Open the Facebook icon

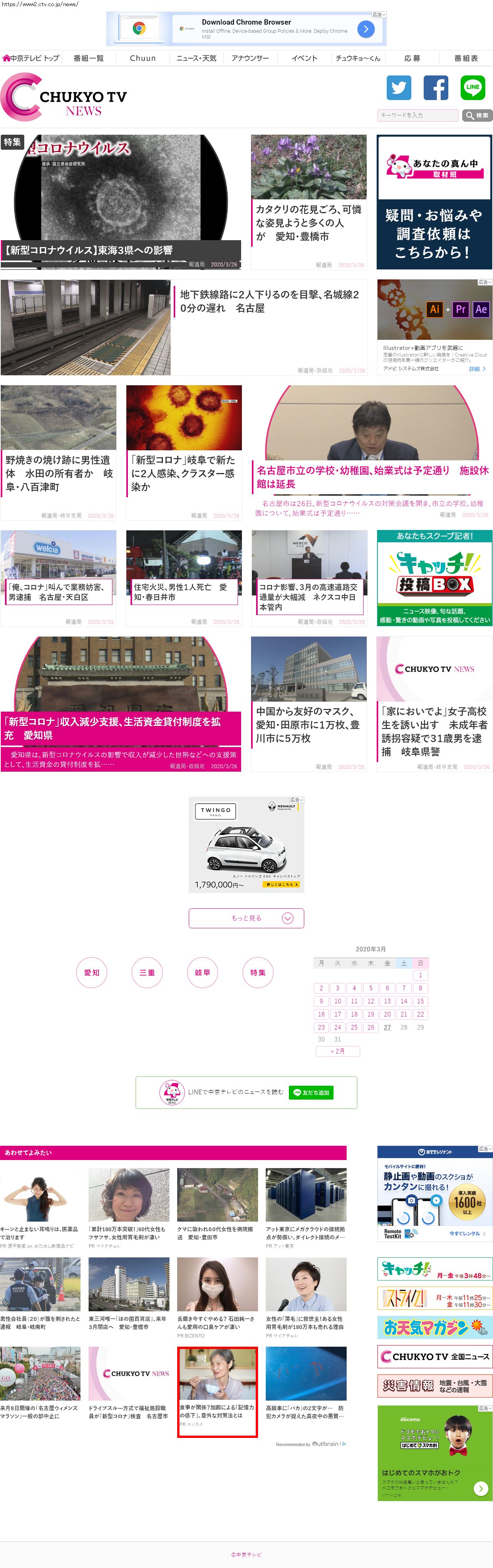[436, 88]
